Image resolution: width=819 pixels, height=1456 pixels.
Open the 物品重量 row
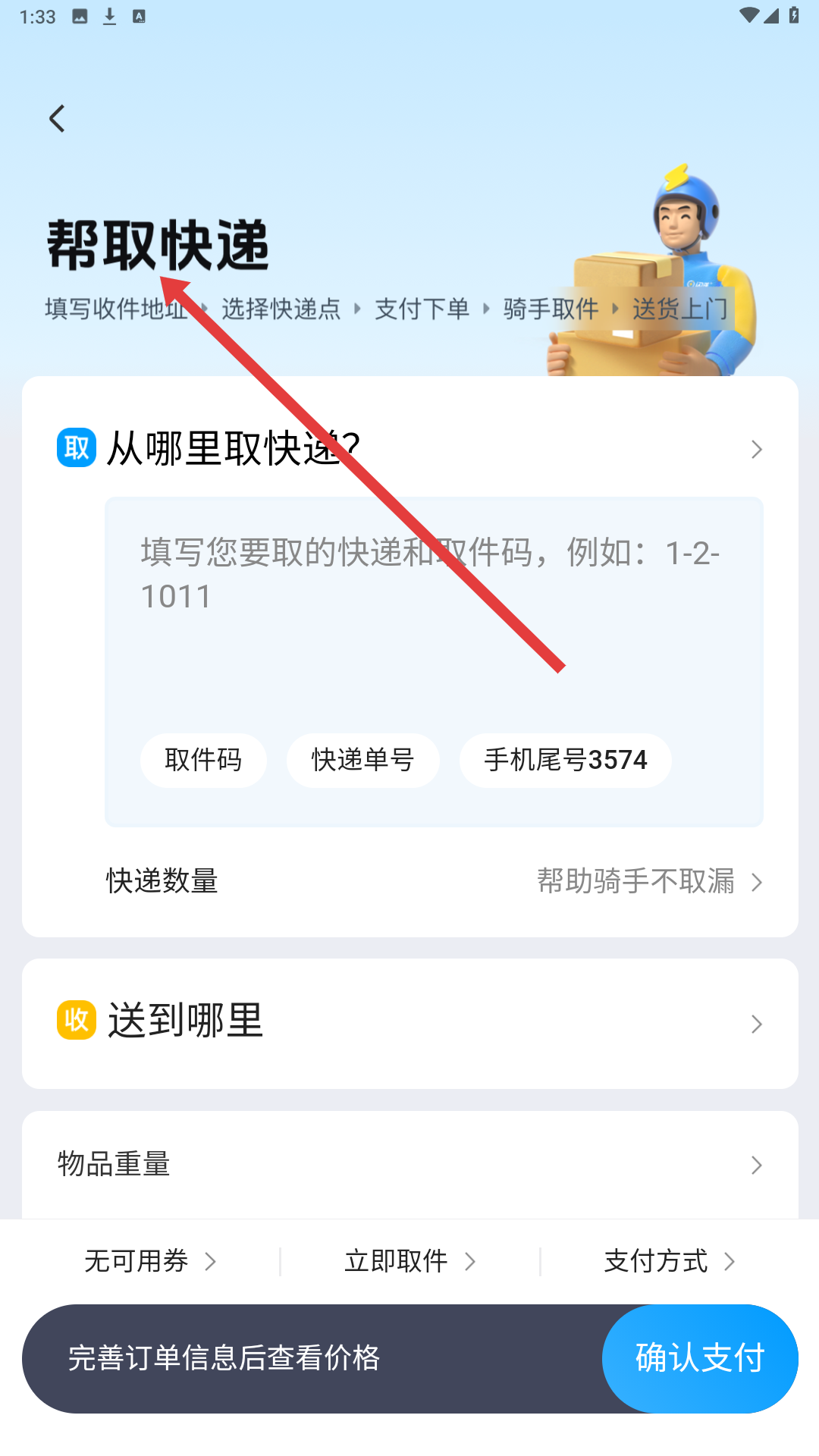point(409,1164)
